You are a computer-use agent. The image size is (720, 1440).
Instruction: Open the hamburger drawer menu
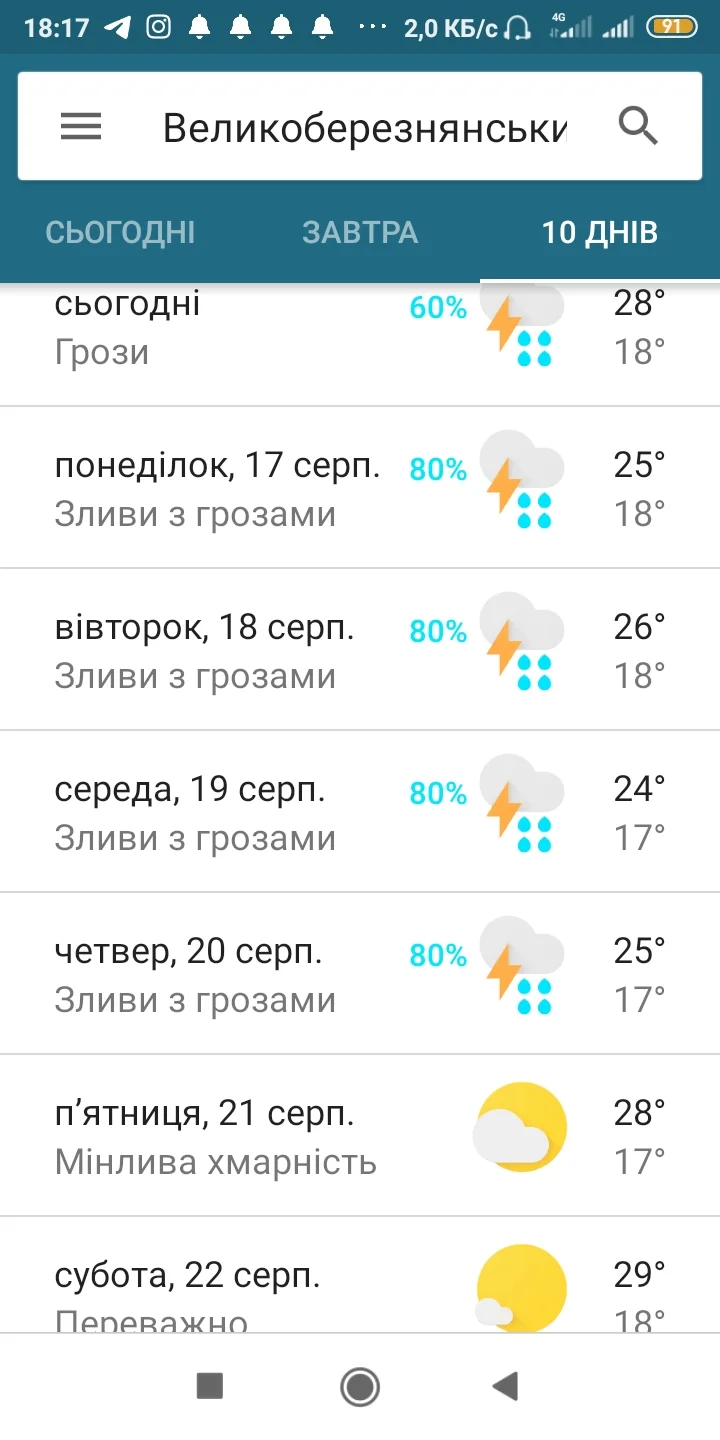click(81, 127)
